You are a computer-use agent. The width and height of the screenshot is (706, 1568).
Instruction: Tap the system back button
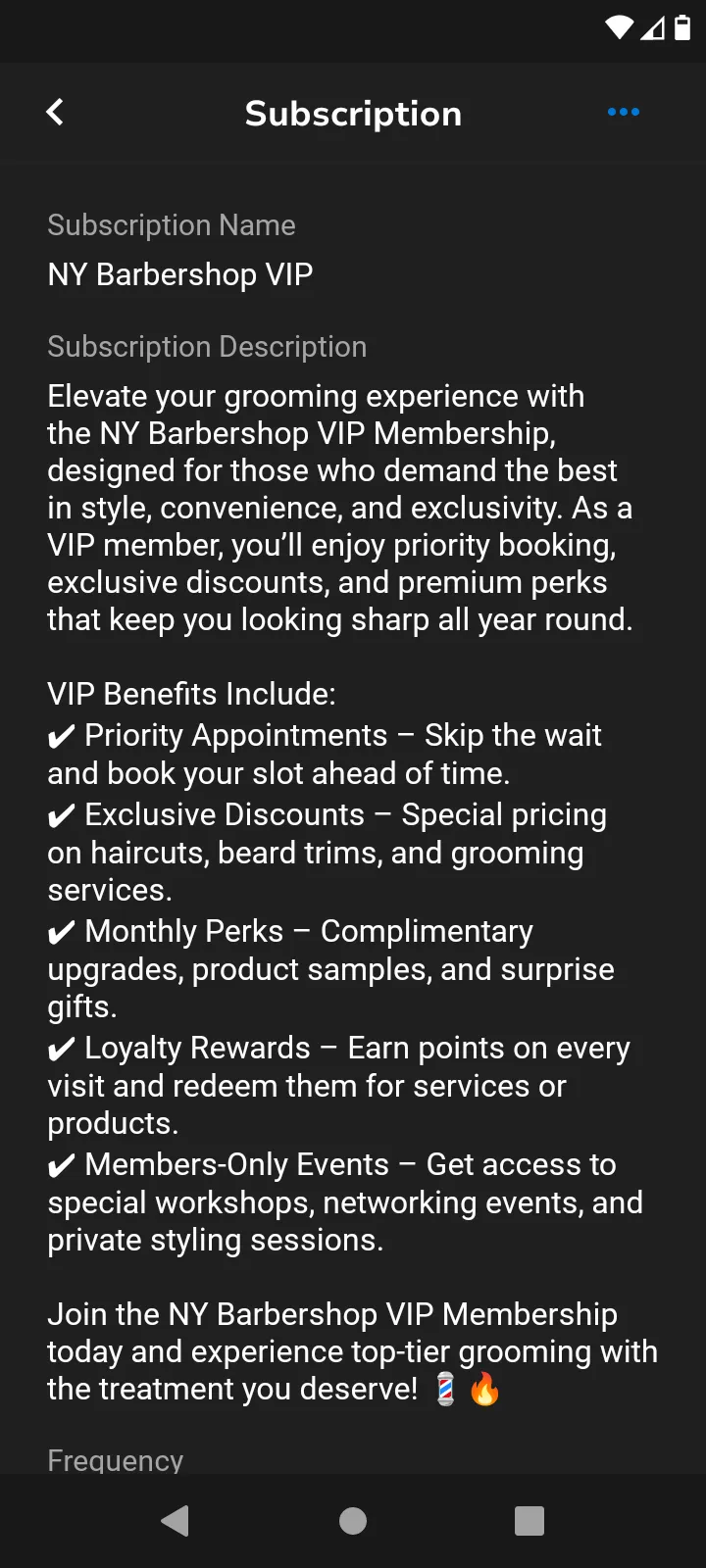[x=176, y=1521]
